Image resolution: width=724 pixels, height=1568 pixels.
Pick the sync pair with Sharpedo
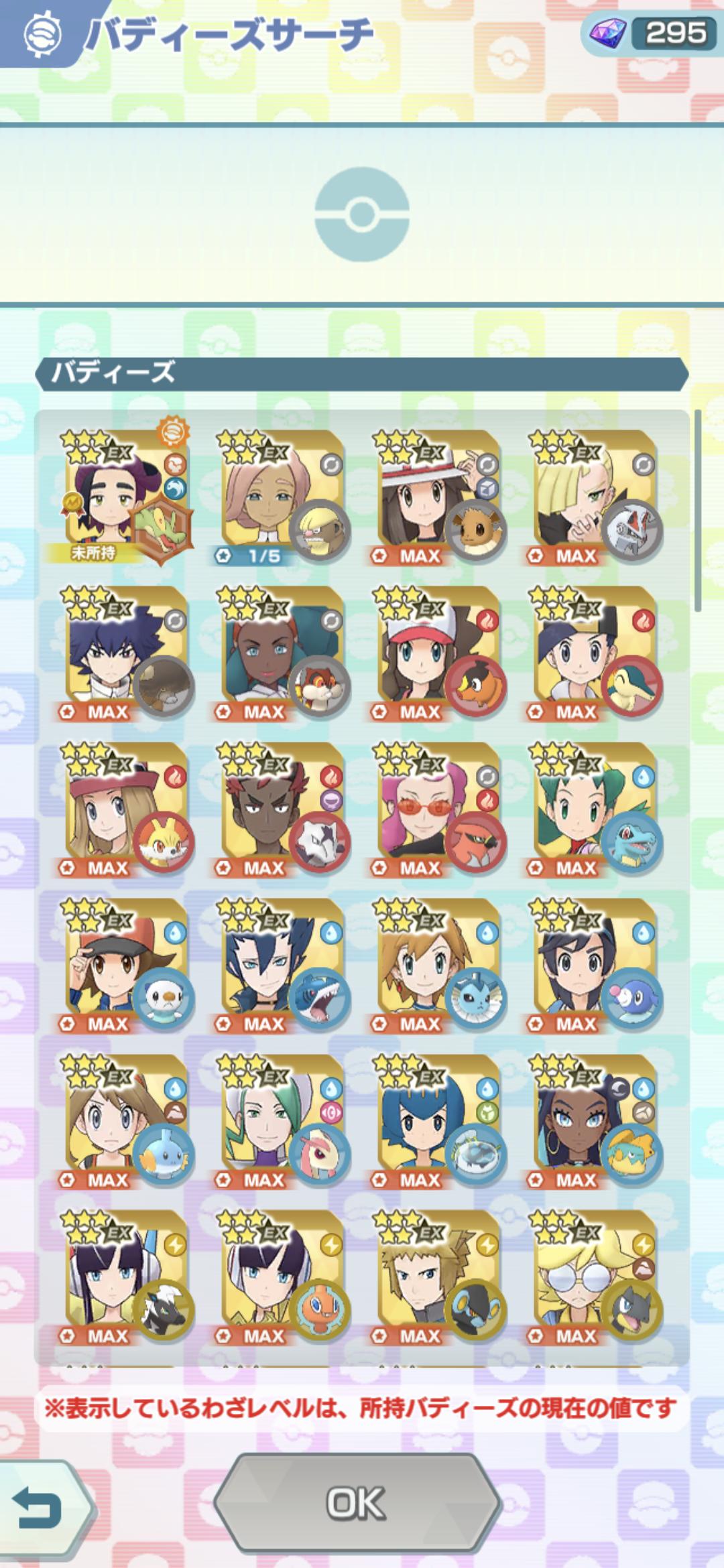click(282, 966)
